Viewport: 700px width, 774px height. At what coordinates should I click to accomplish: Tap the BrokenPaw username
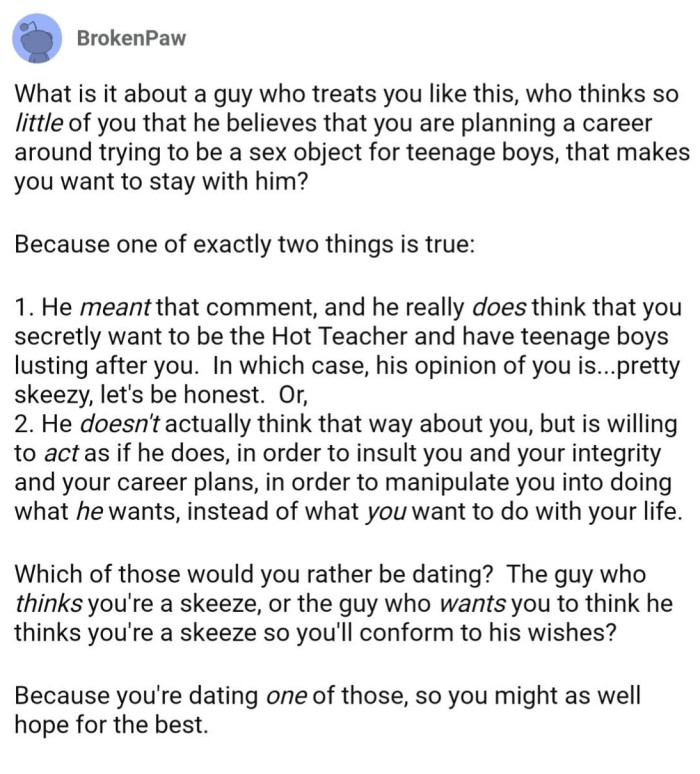tap(131, 40)
